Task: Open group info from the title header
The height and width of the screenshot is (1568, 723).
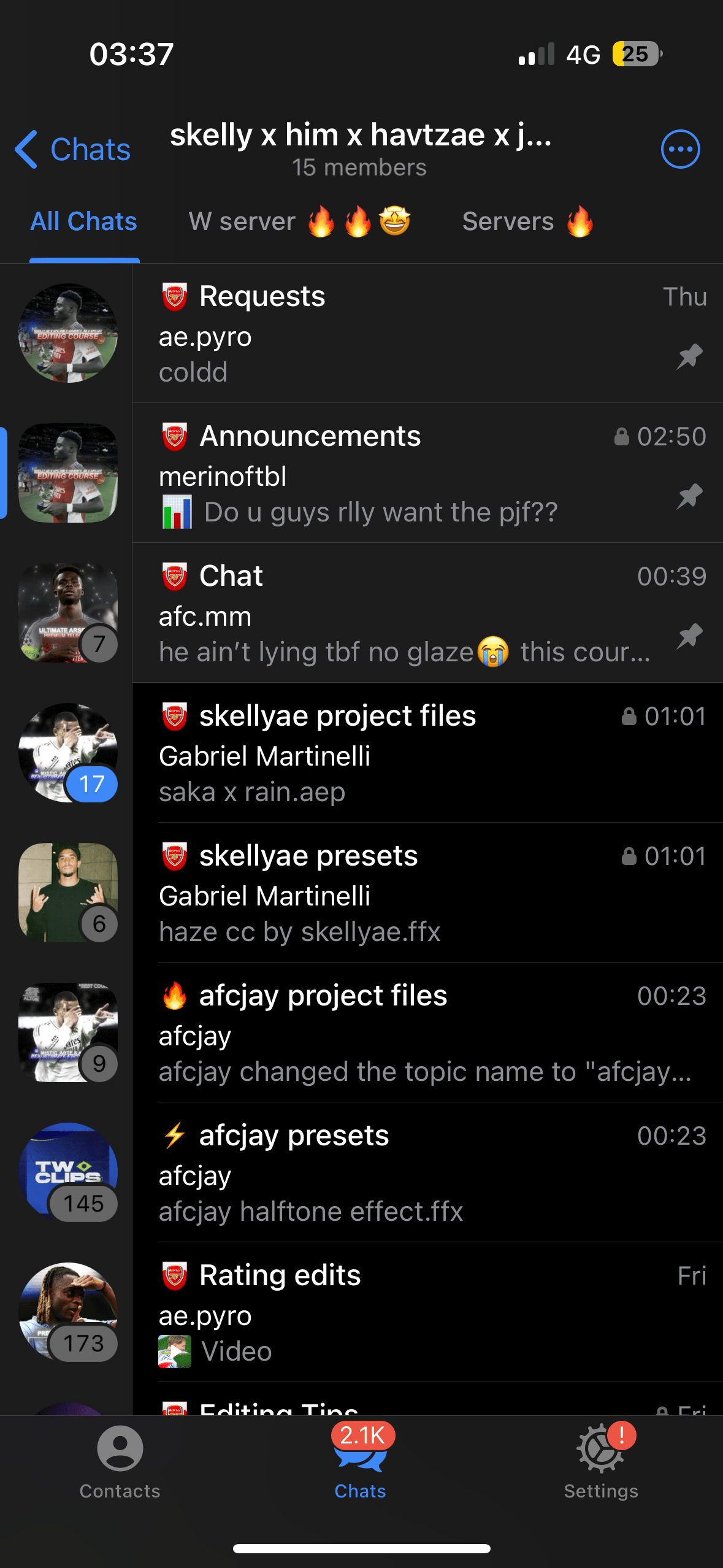Action: [x=361, y=149]
